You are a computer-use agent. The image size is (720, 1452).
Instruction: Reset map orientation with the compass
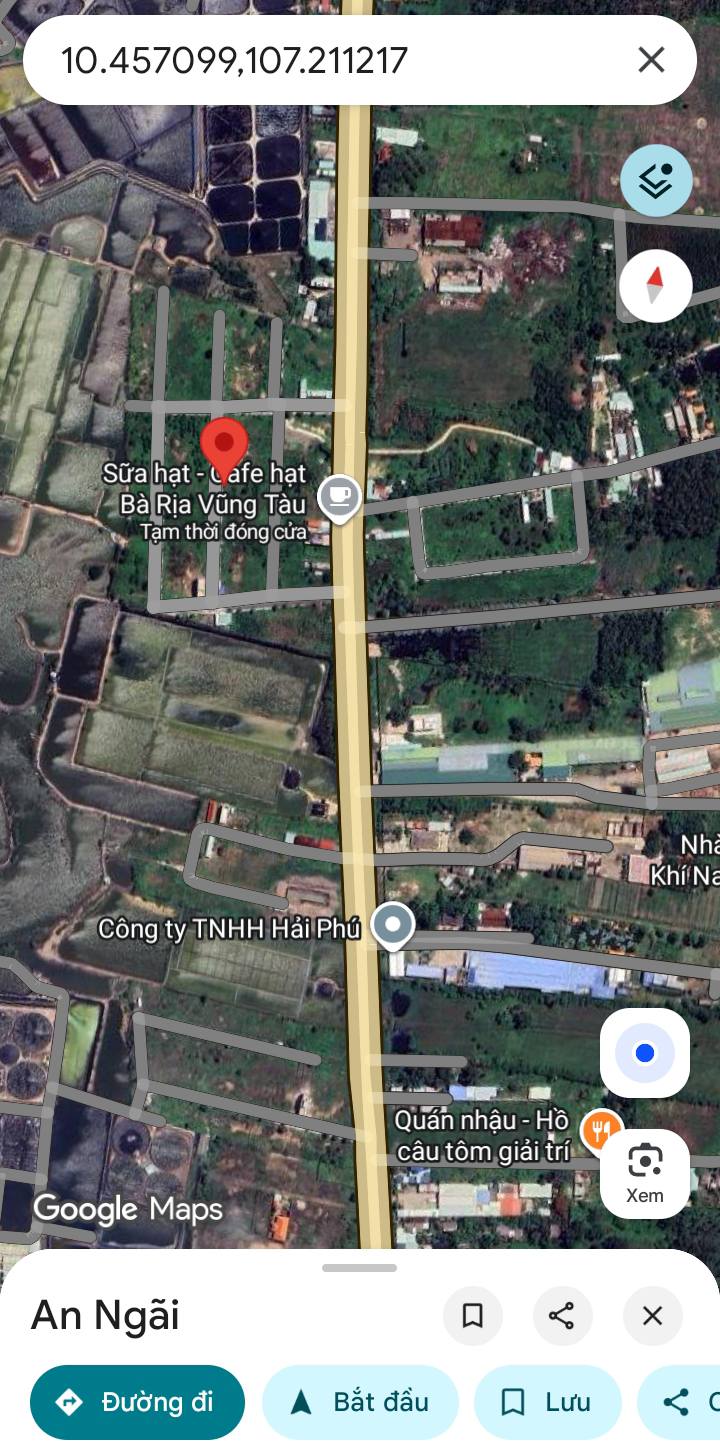tap(655, 286)
